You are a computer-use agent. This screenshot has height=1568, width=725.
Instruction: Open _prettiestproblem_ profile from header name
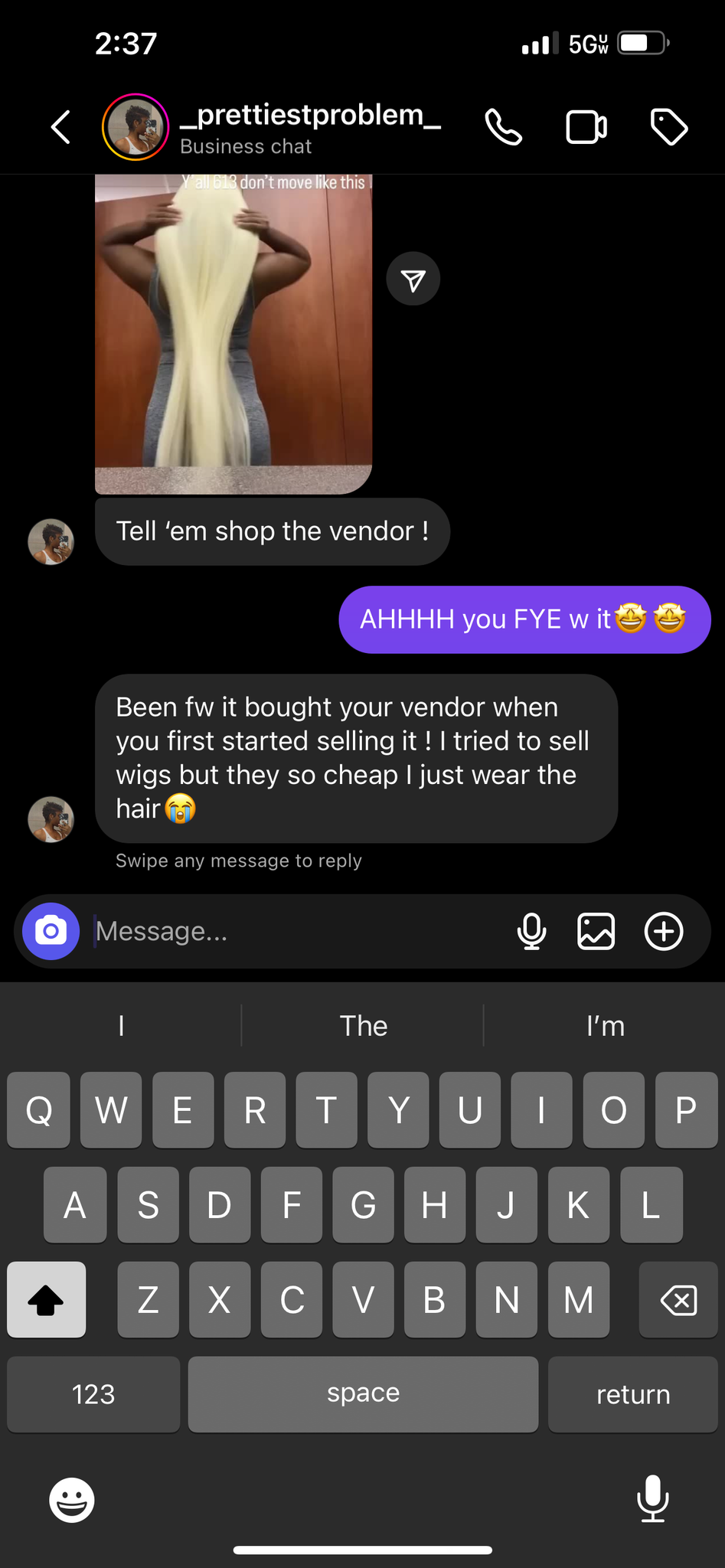[x=310, y=115]
